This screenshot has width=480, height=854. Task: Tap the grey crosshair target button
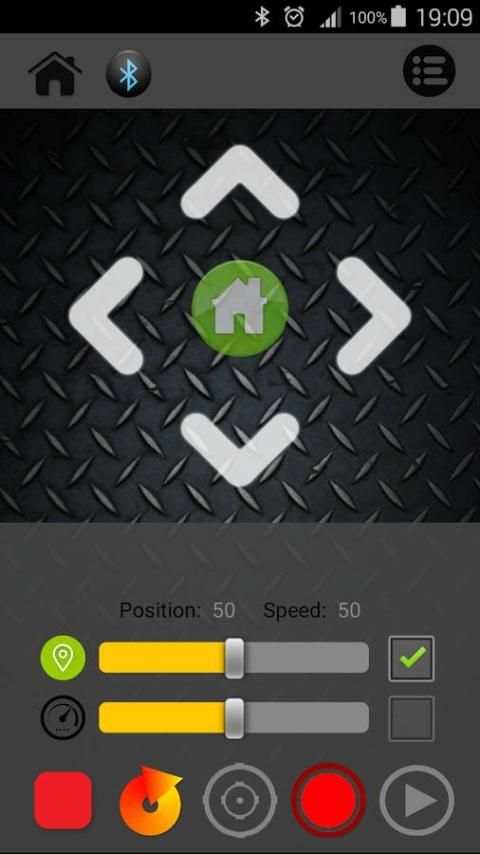point(240,800)
